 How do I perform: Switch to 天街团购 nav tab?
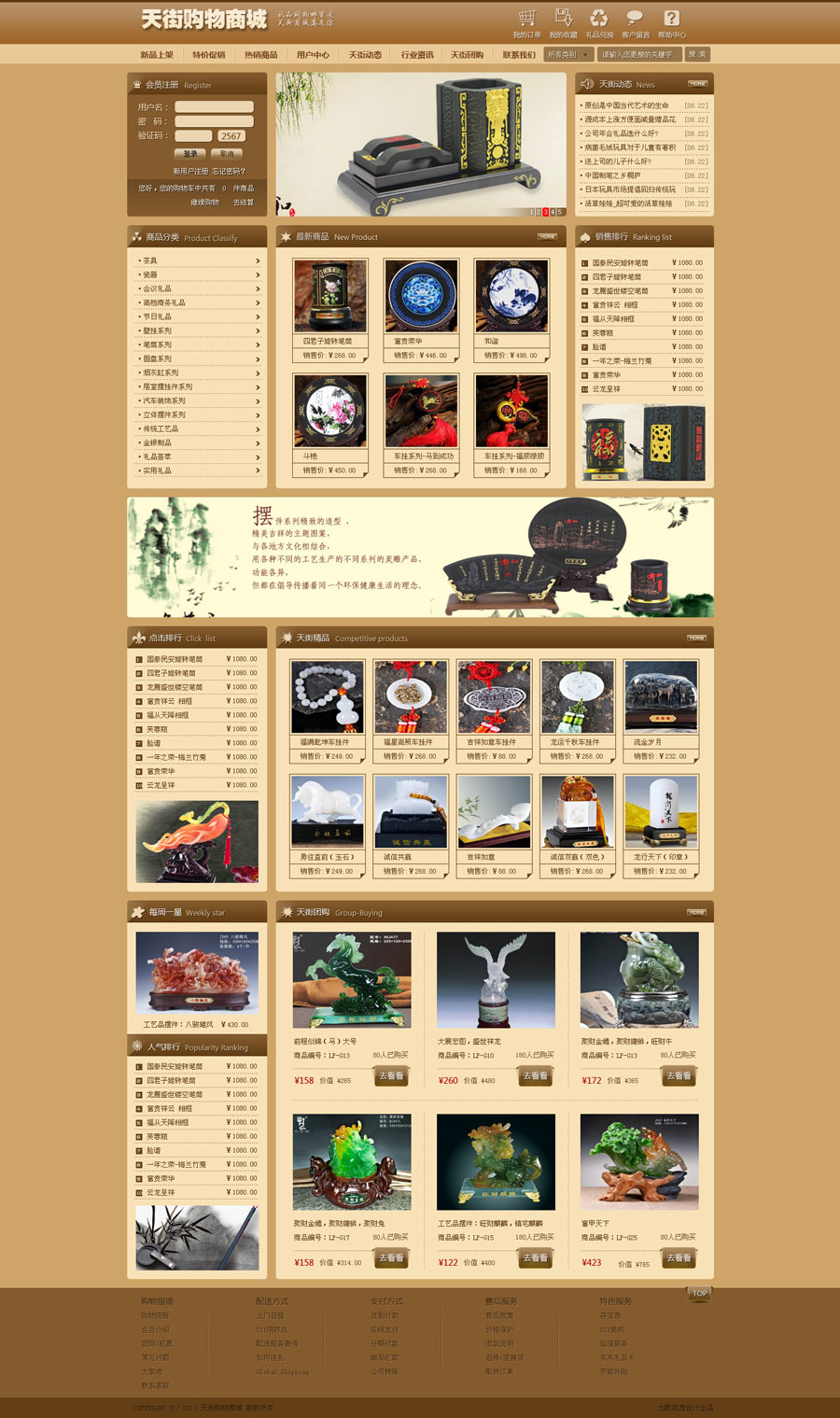pyautogui.click(x=467, y=55)
